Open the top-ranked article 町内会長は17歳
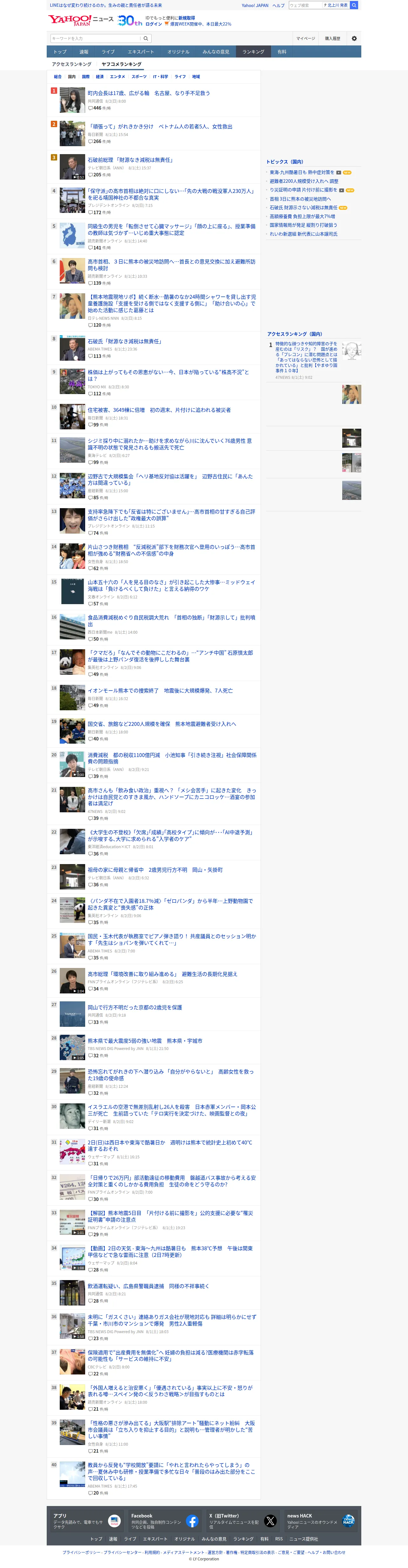408x1568 pixels. pos(149,93)
